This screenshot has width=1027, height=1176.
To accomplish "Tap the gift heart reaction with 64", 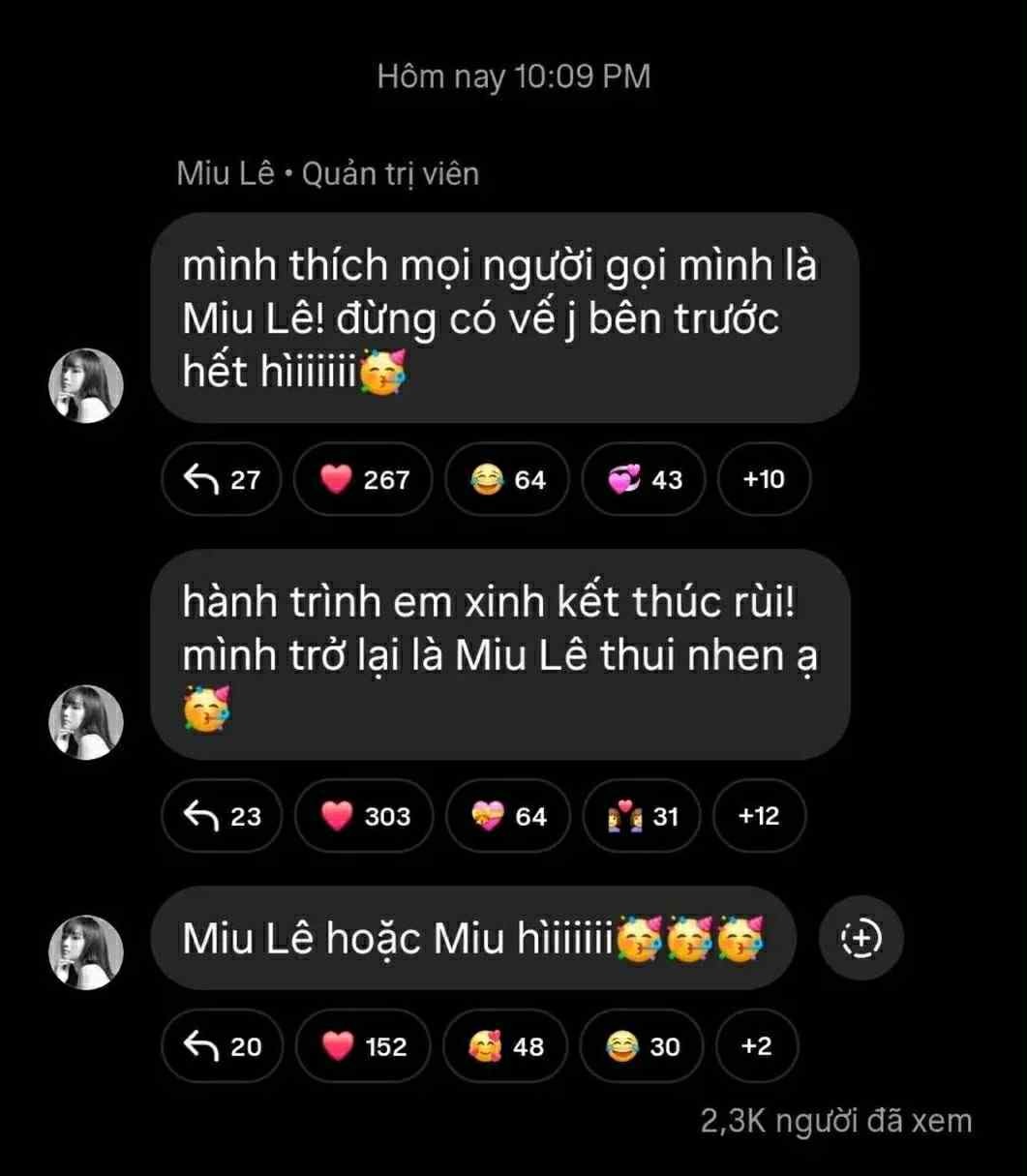I will tap(508, 816).
